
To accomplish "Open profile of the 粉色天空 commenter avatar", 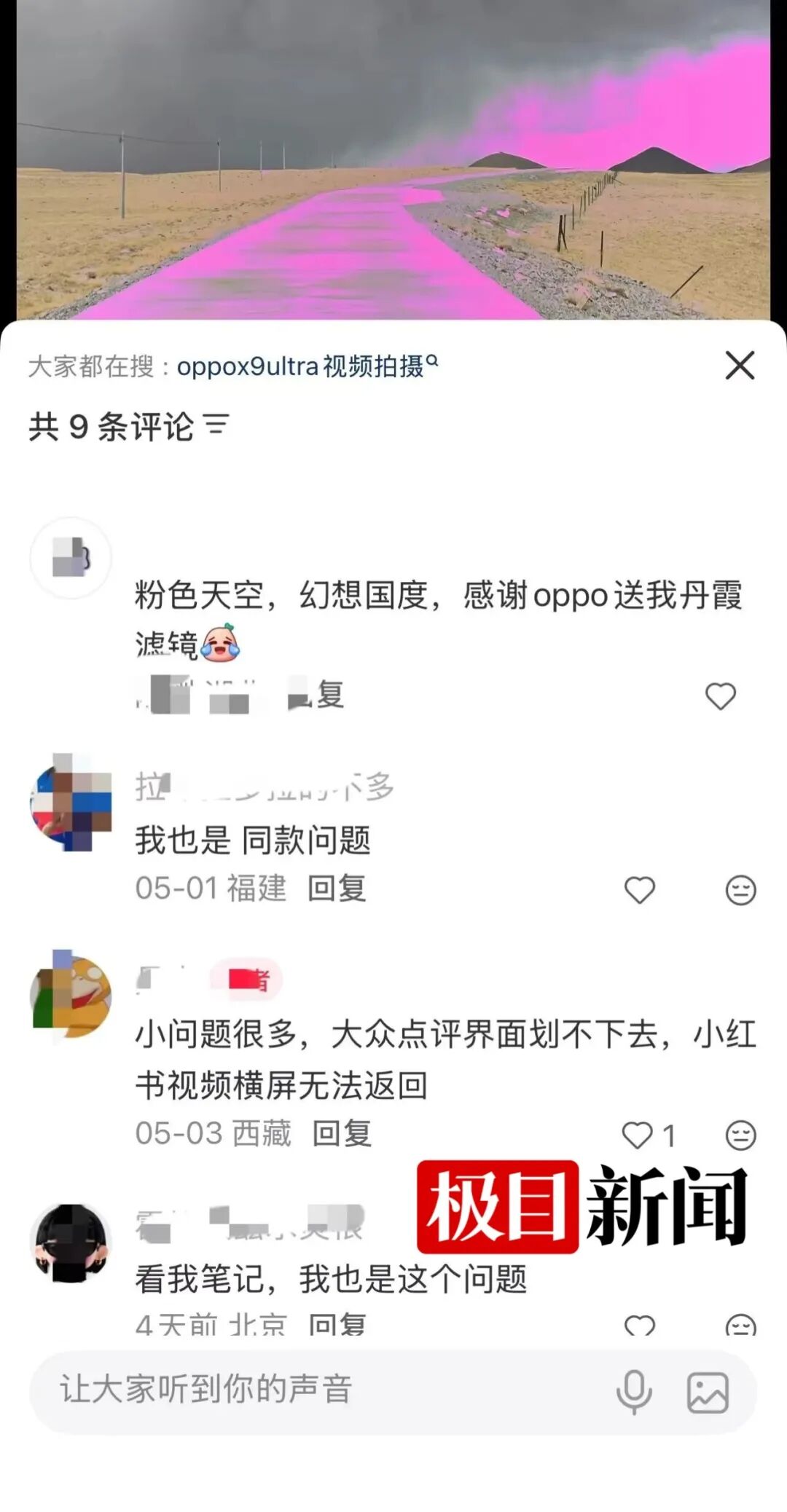I will point(71,558).
